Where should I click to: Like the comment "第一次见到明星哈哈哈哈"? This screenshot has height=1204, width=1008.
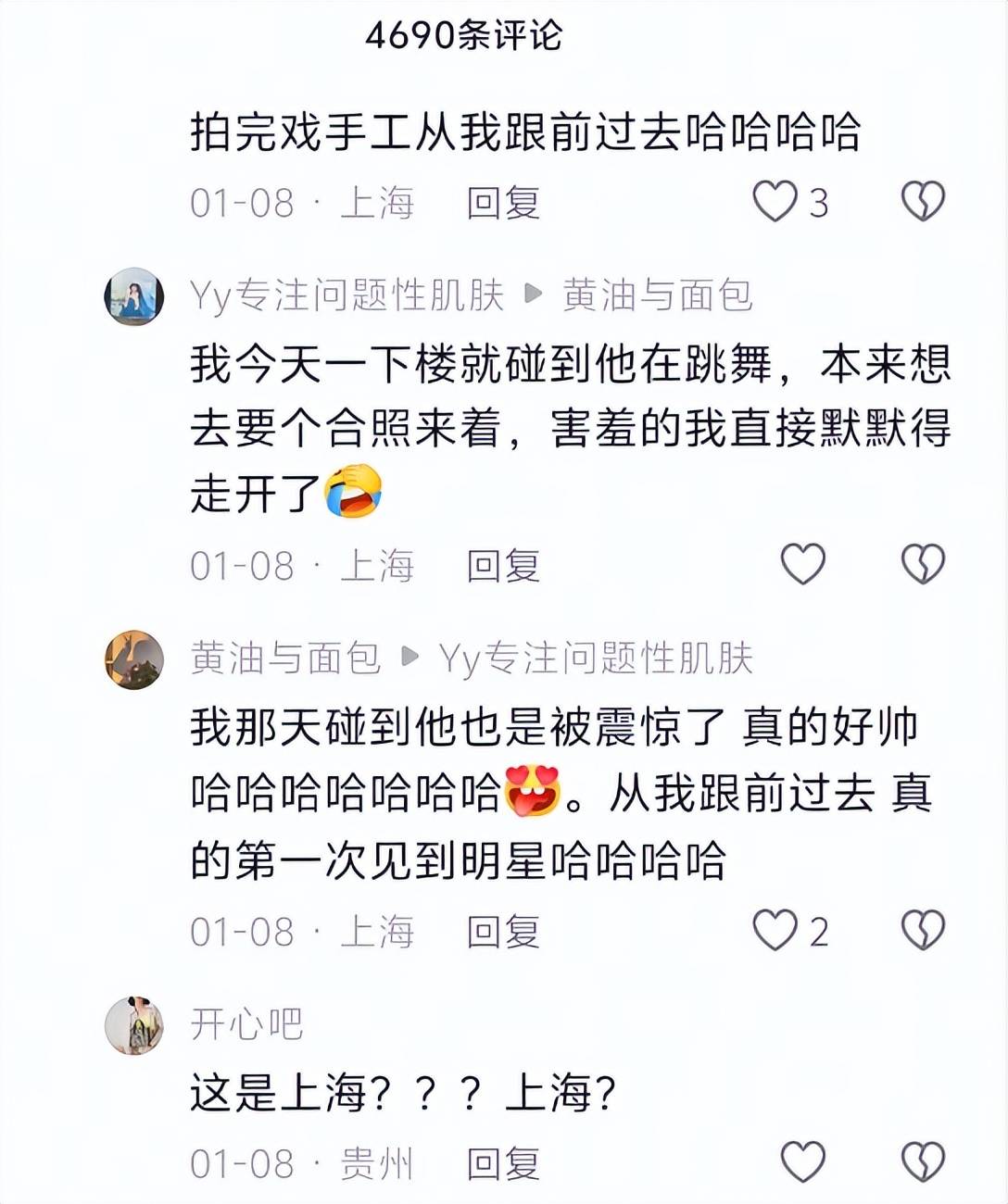click(x=775, y=930)
